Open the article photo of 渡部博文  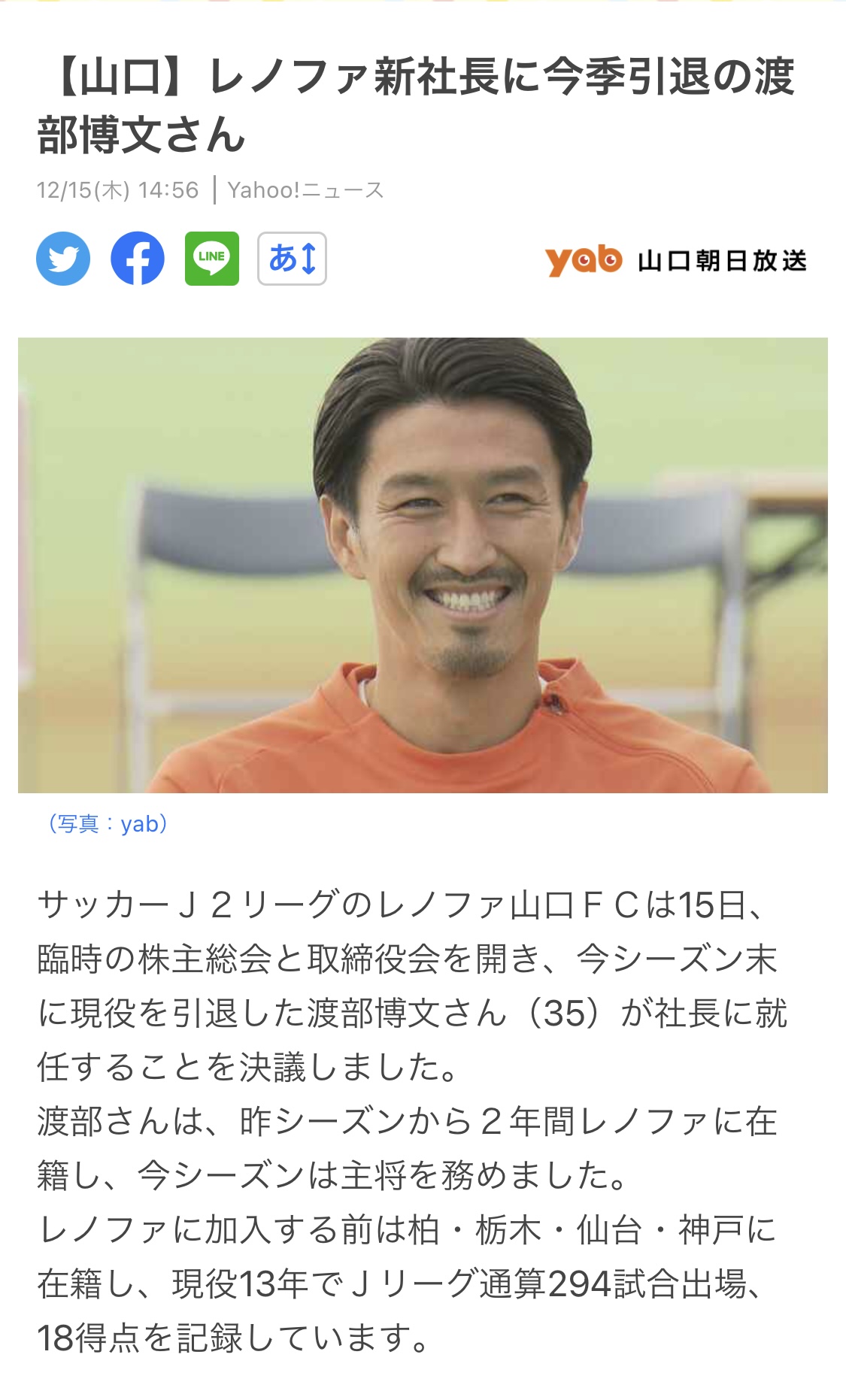[423, 565]
